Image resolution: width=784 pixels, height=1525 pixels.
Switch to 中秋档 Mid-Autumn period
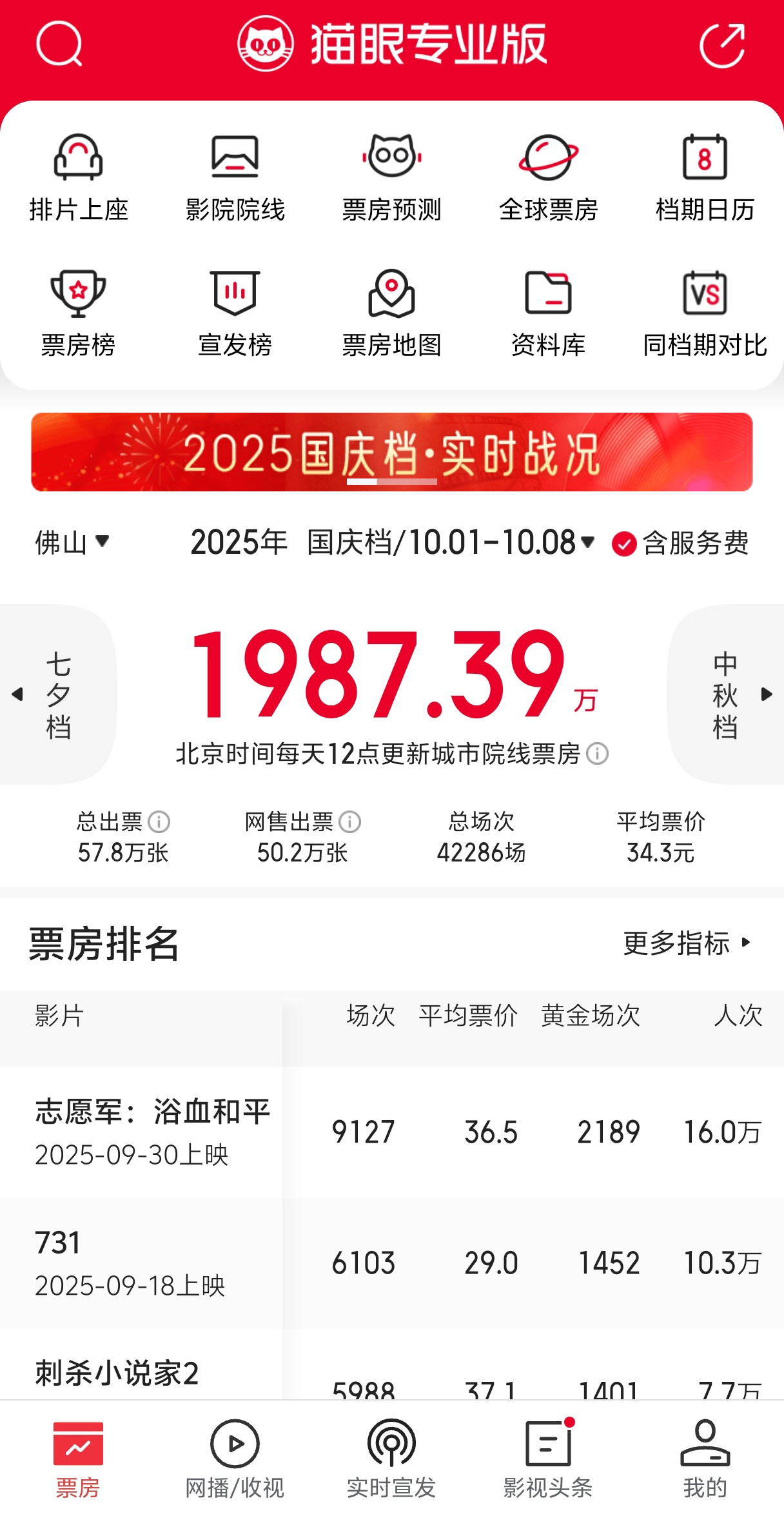tap(732, 694)
